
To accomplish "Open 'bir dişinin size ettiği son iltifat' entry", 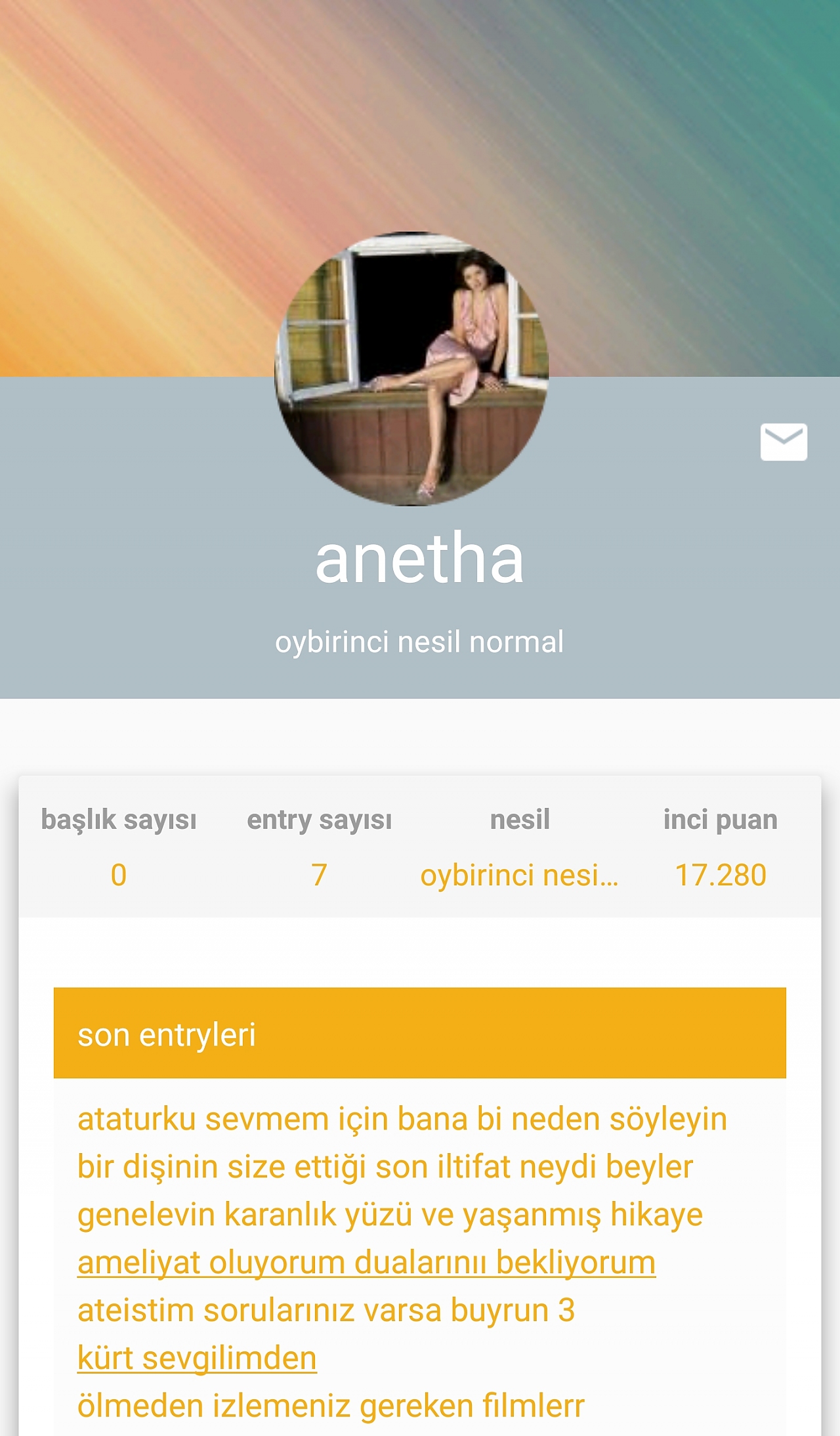I will click(x=385, y=1167).
